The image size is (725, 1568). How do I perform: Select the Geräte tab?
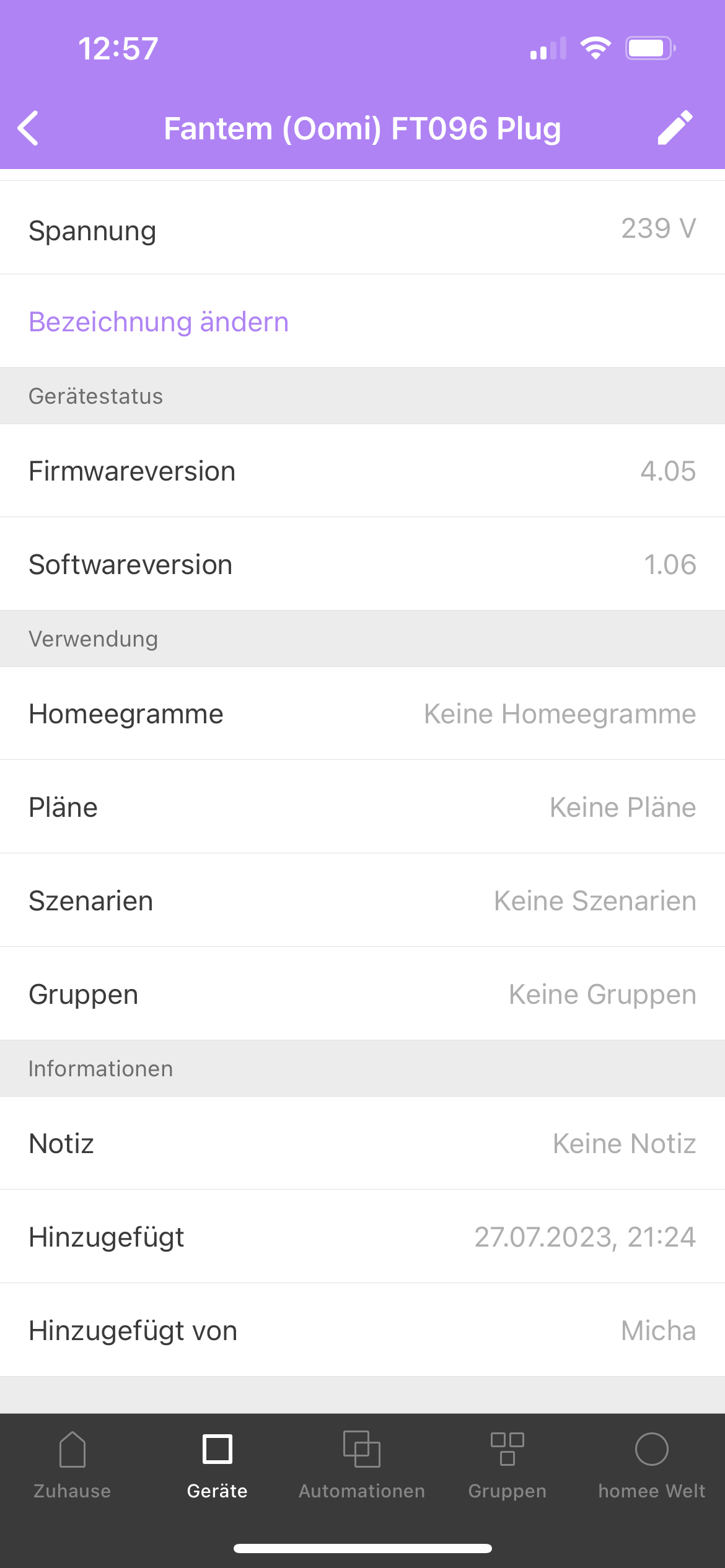pos(217,1465)
